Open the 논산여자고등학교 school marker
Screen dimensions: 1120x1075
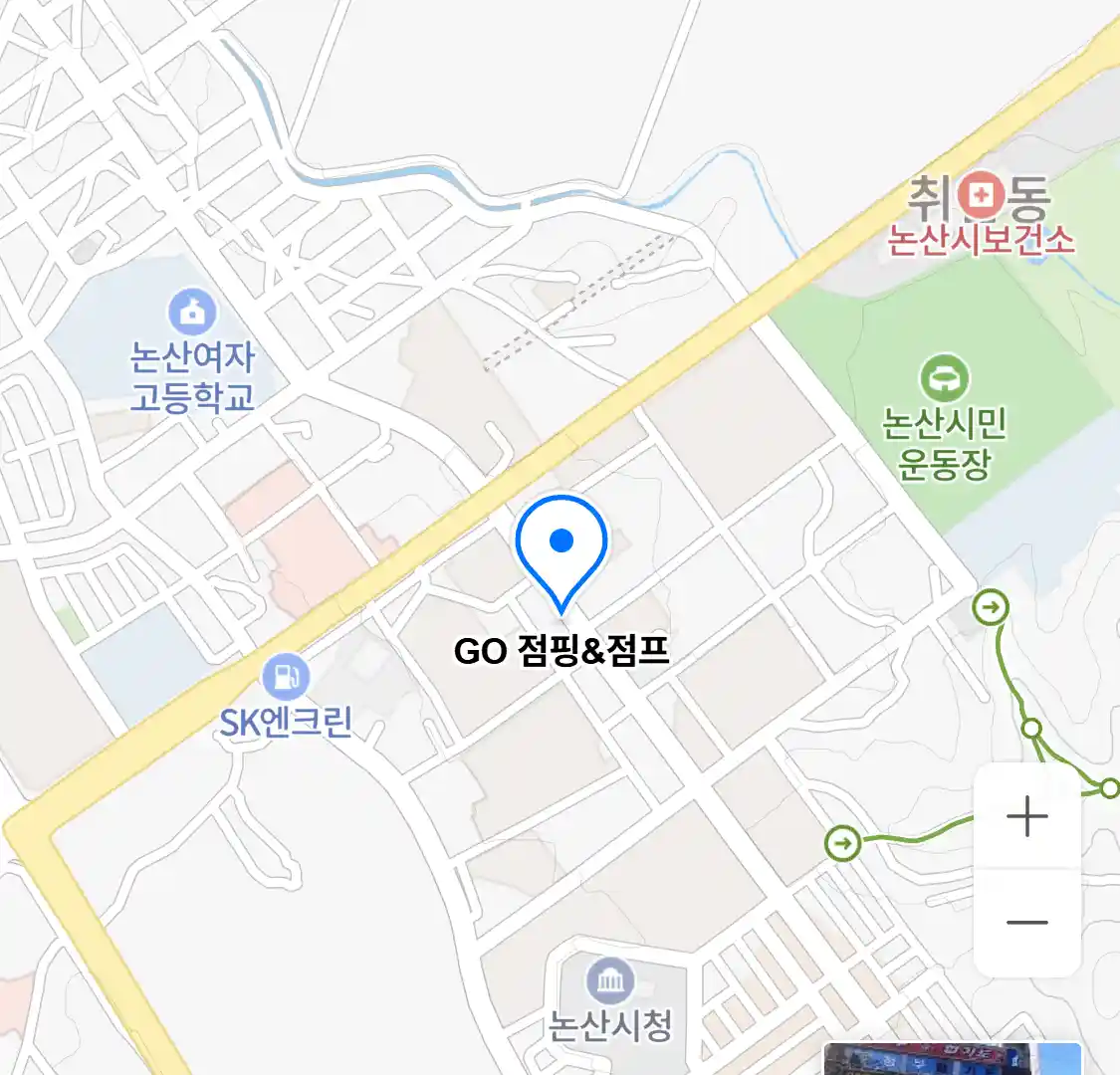(192, 313)
